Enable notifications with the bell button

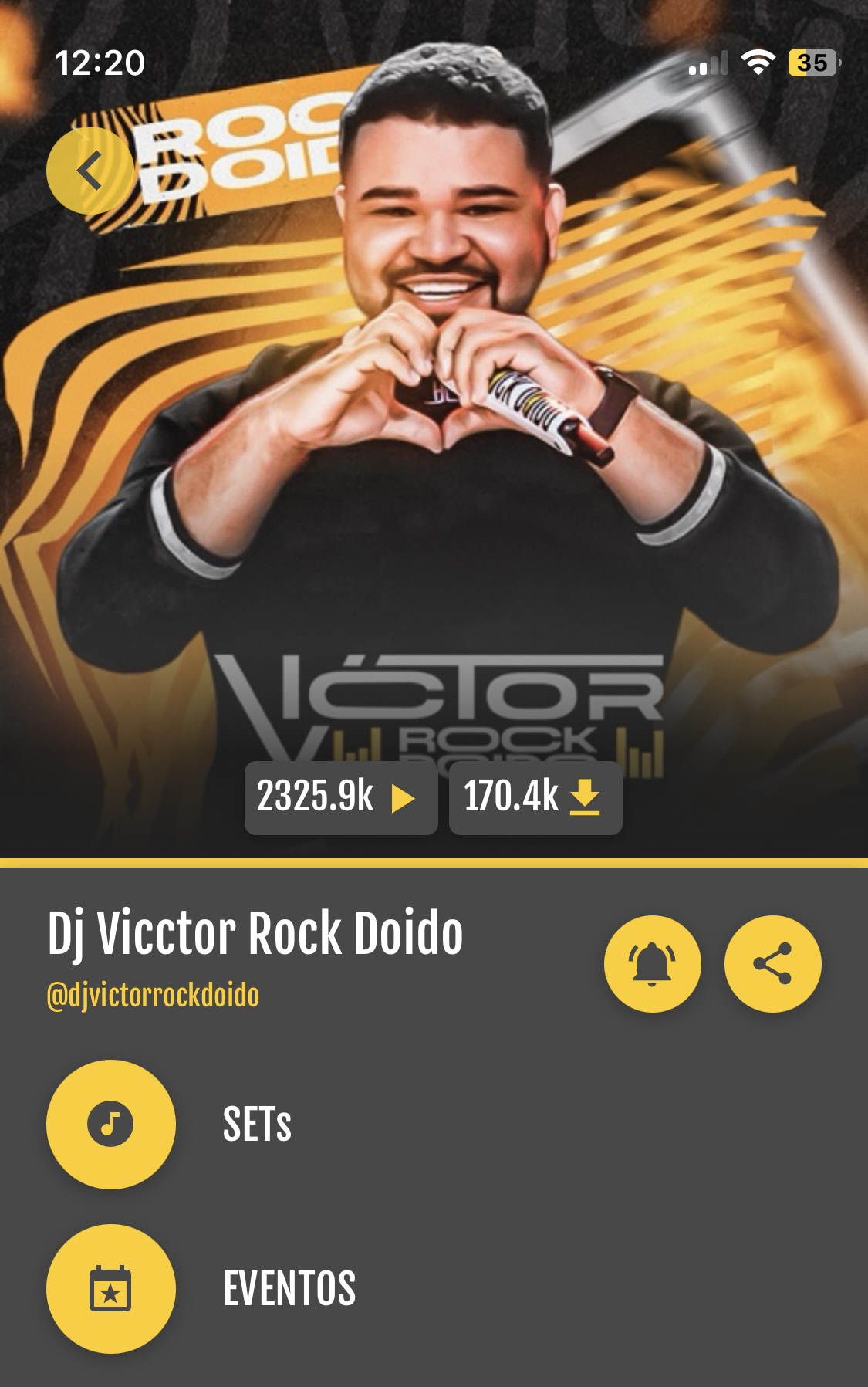click(x=652, y=963)
